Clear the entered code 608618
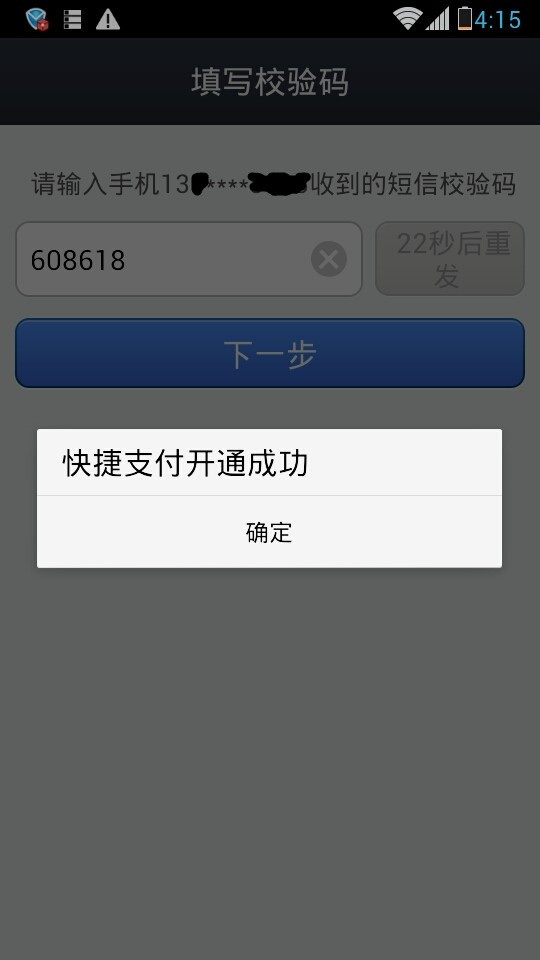The image size is (540, 960). 329,259
